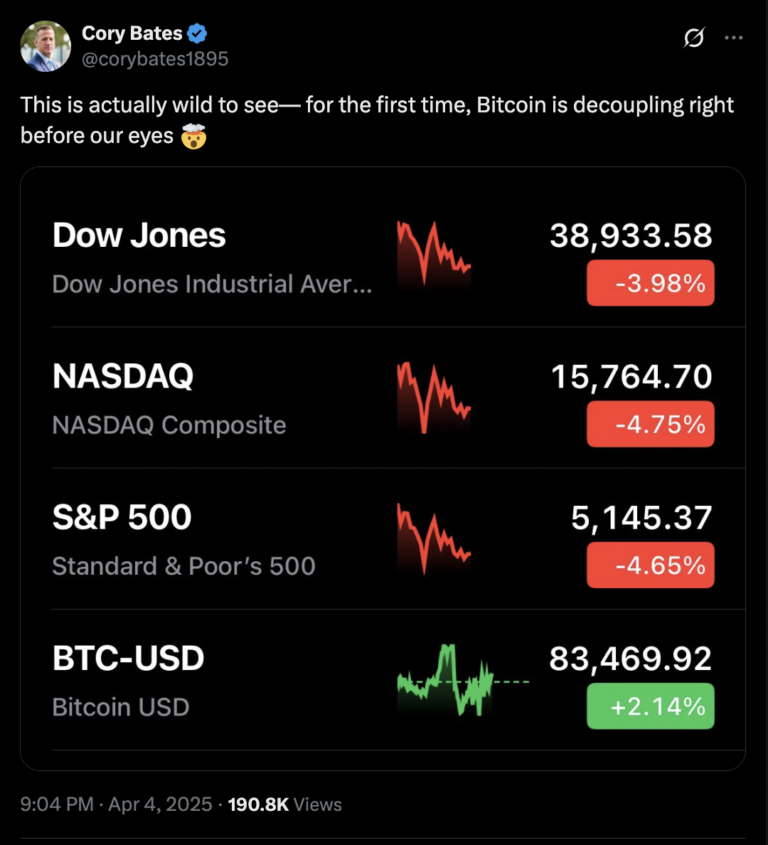Open the tweet's more options menu
The image size is (768, 845).
coord(734,37)
